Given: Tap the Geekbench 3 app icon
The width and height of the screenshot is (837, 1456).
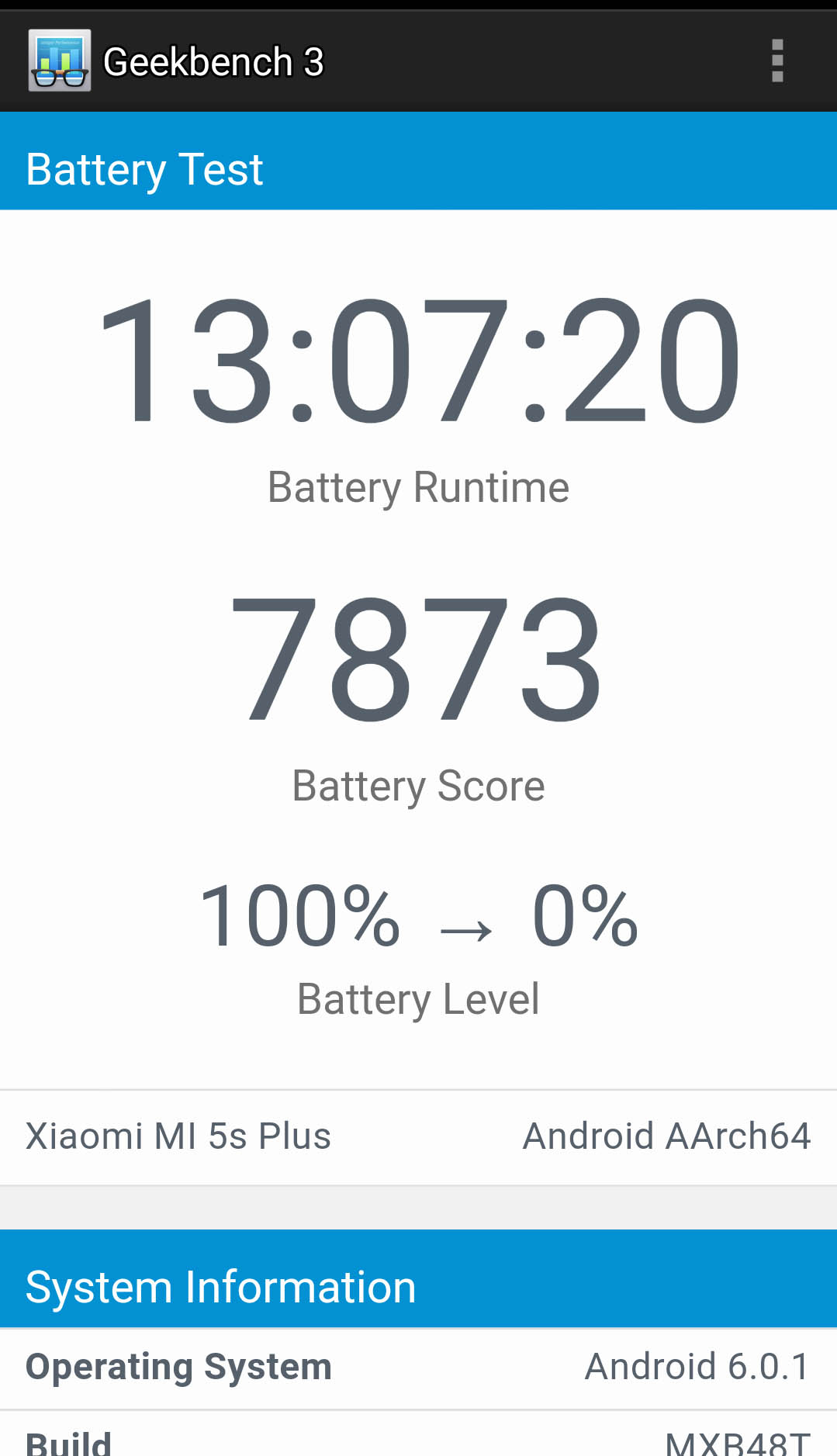Looking at the screenshot, I should [60, 61].
